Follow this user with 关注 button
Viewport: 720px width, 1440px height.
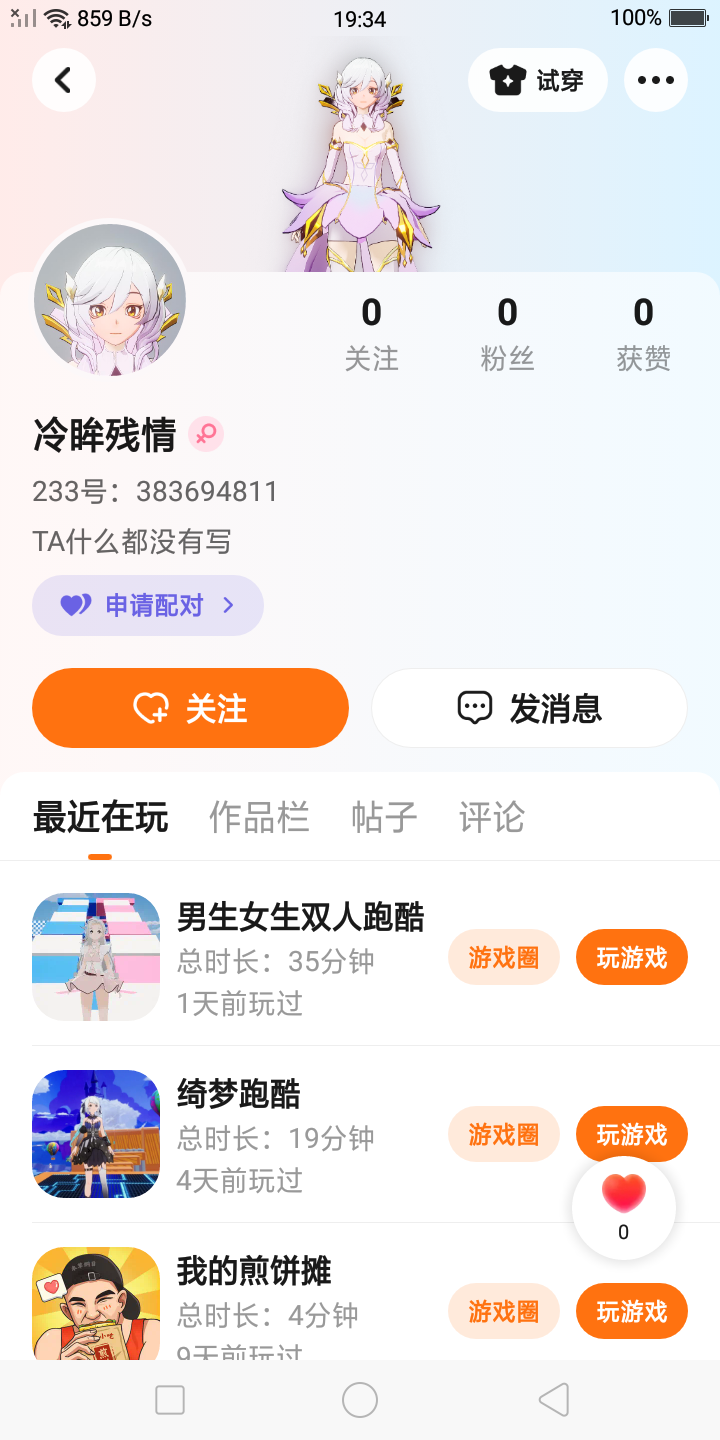[190, 708]
